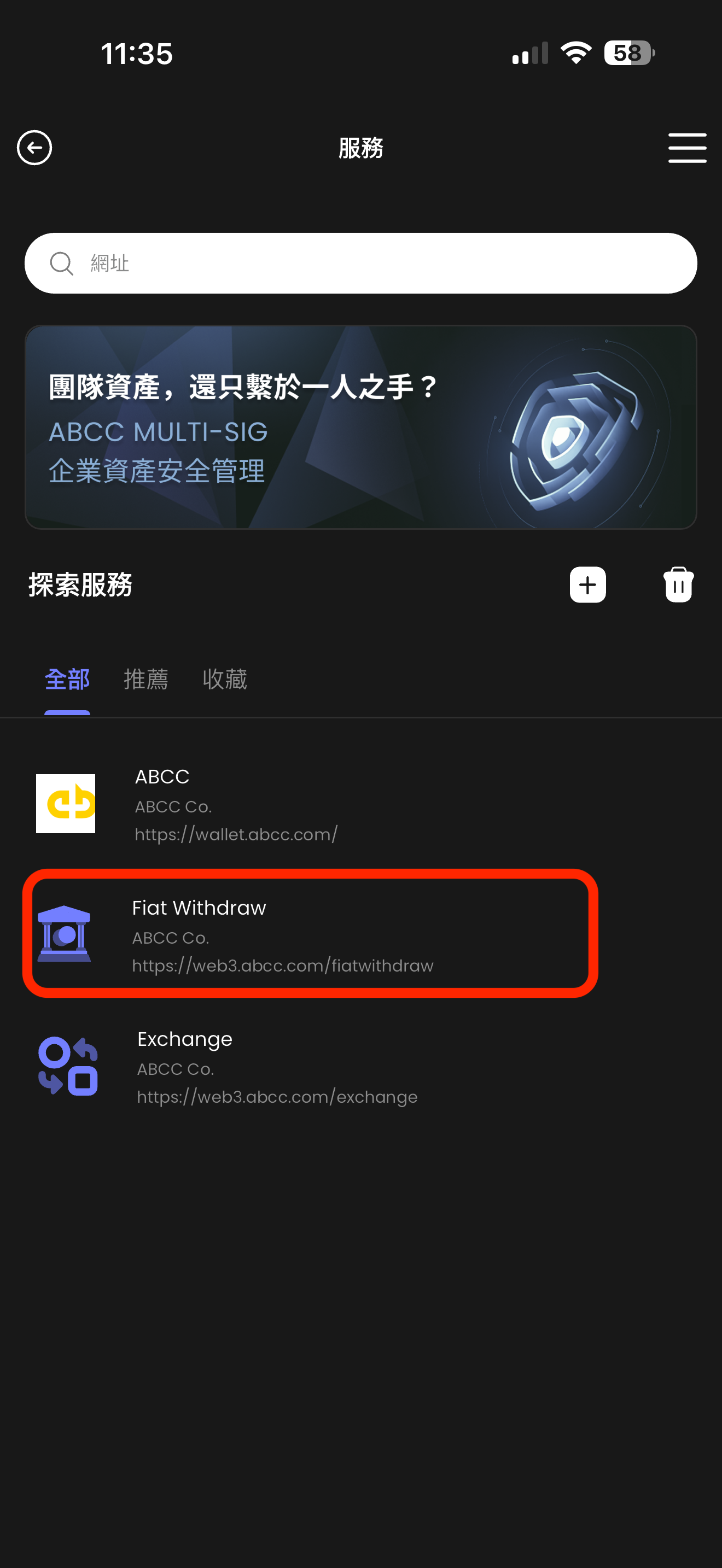722x1568 pixels.
Task: Add a new service with plus icon
Action: (x=587, y=584)
